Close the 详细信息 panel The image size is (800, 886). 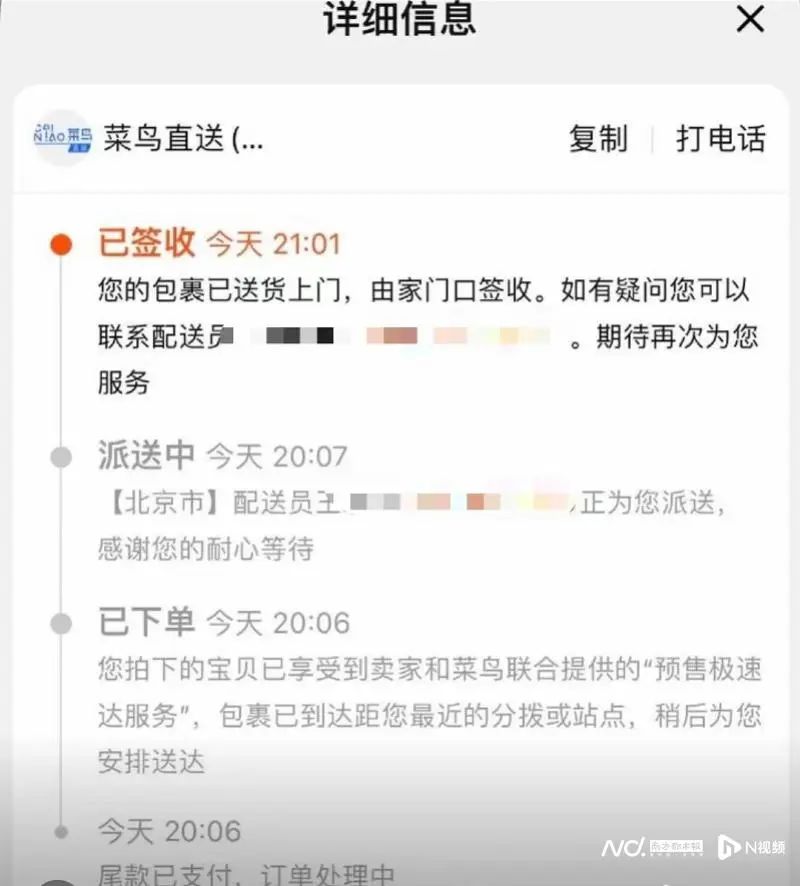pyautogui.click(x=750, y=19)
